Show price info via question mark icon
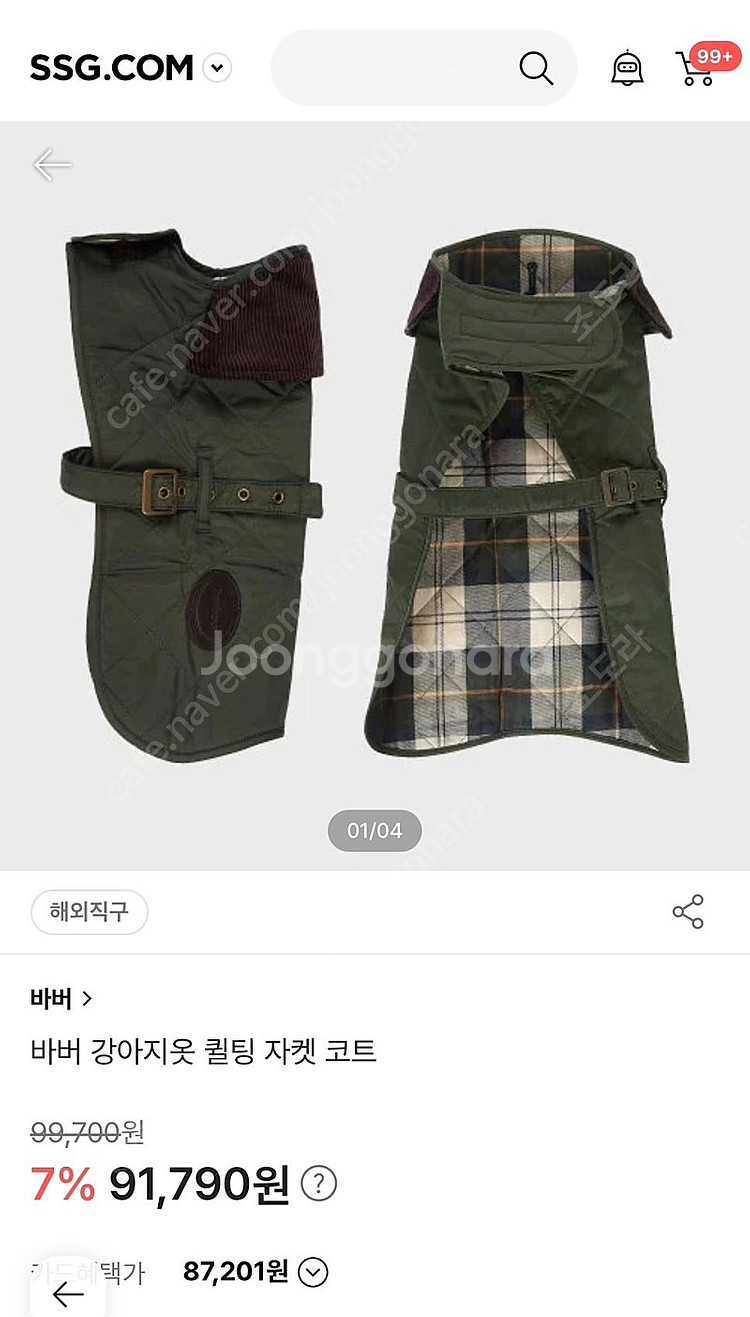 click(318, 1184)
